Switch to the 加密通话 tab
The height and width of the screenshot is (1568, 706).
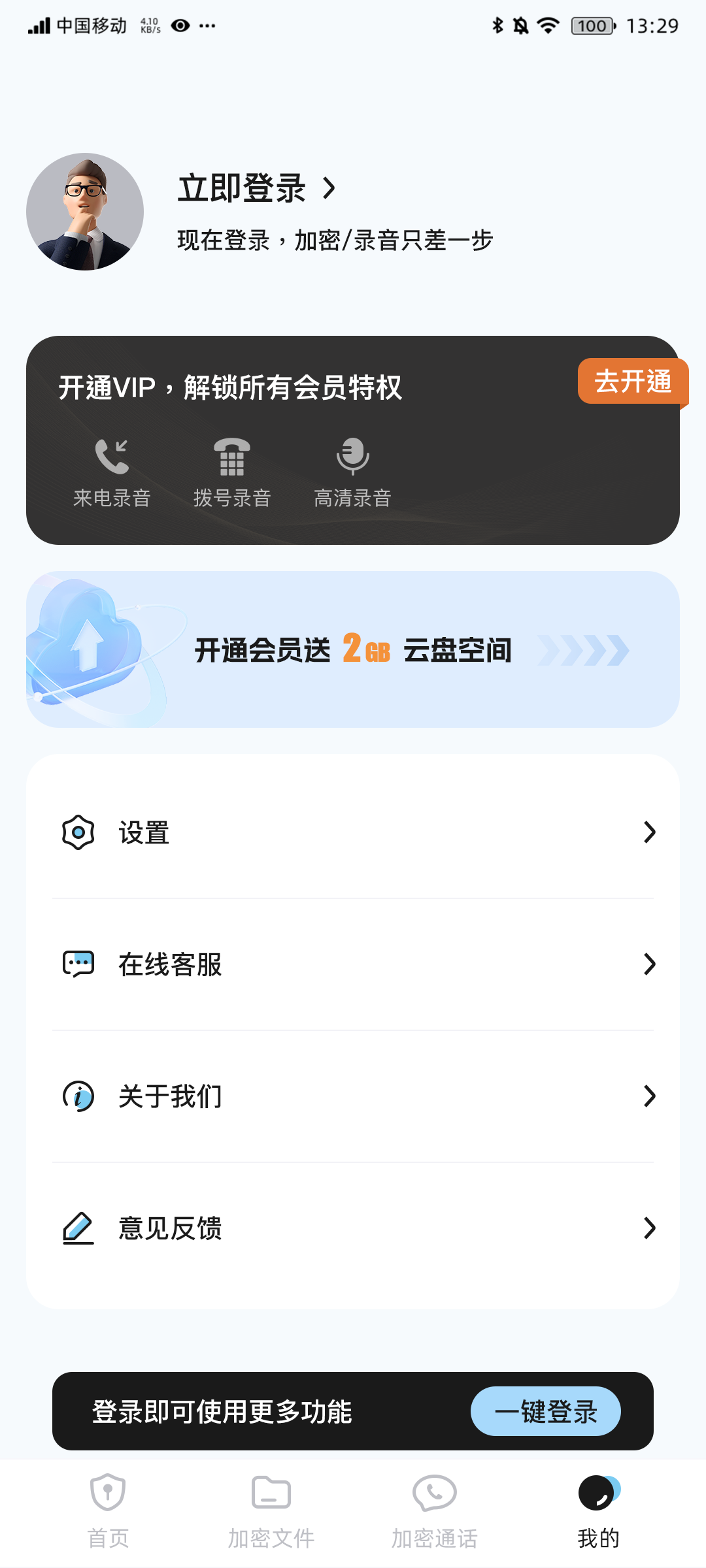point(435,1511)
